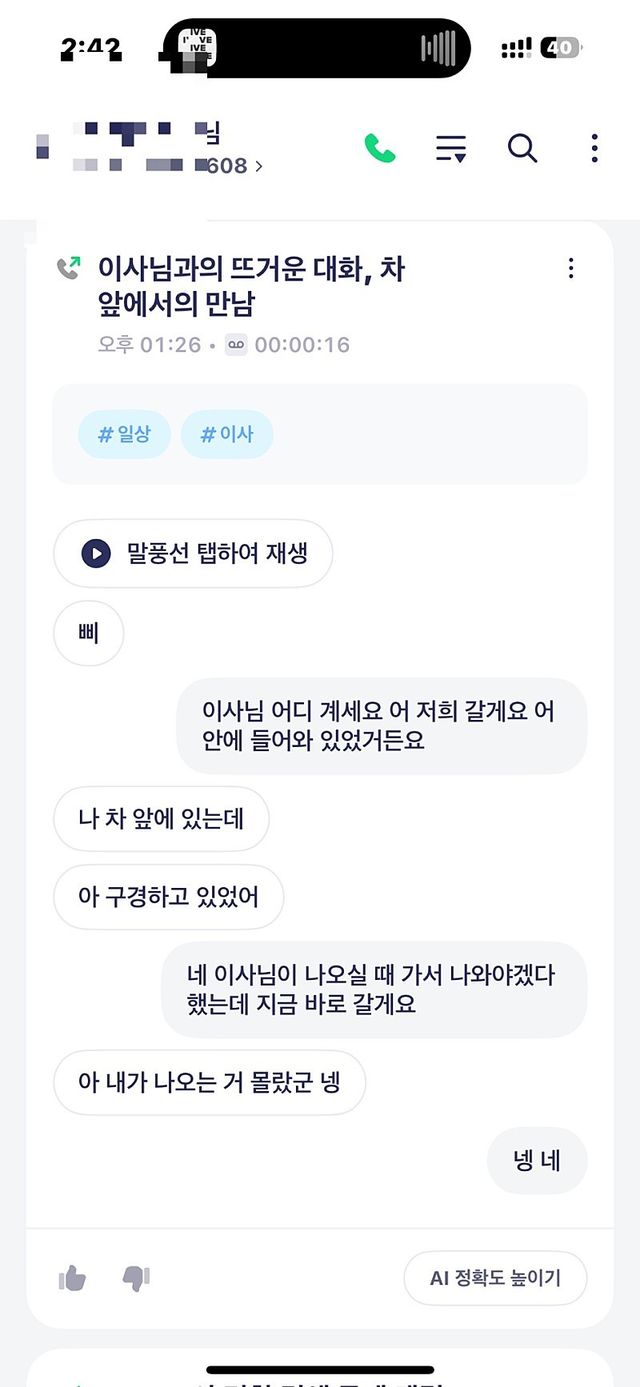Tap the AI 정확도 높이기 button
This screenshot has height=1387, width=640.
click(x=495, y=1278)
